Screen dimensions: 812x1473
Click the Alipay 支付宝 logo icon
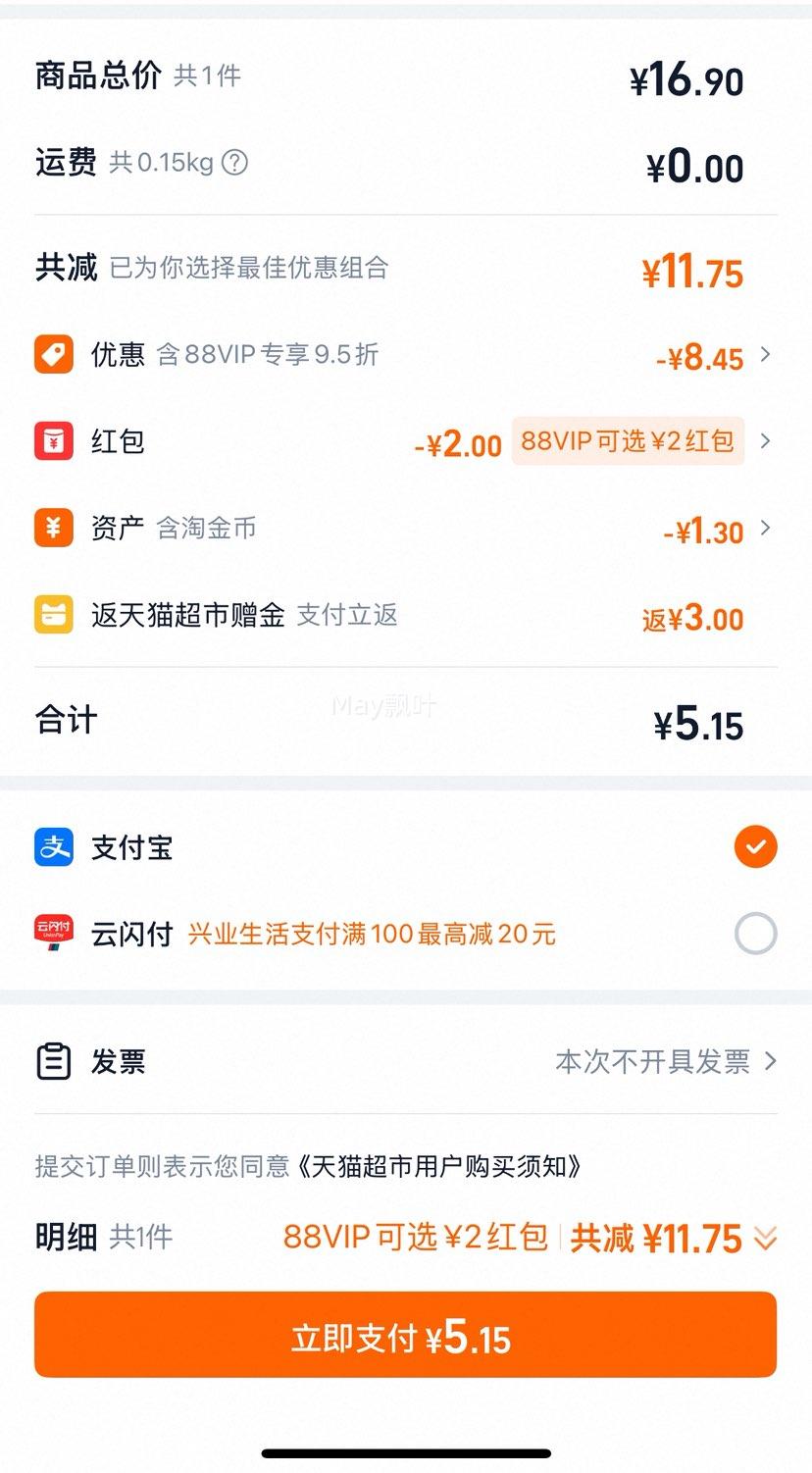tap(54, 847)
